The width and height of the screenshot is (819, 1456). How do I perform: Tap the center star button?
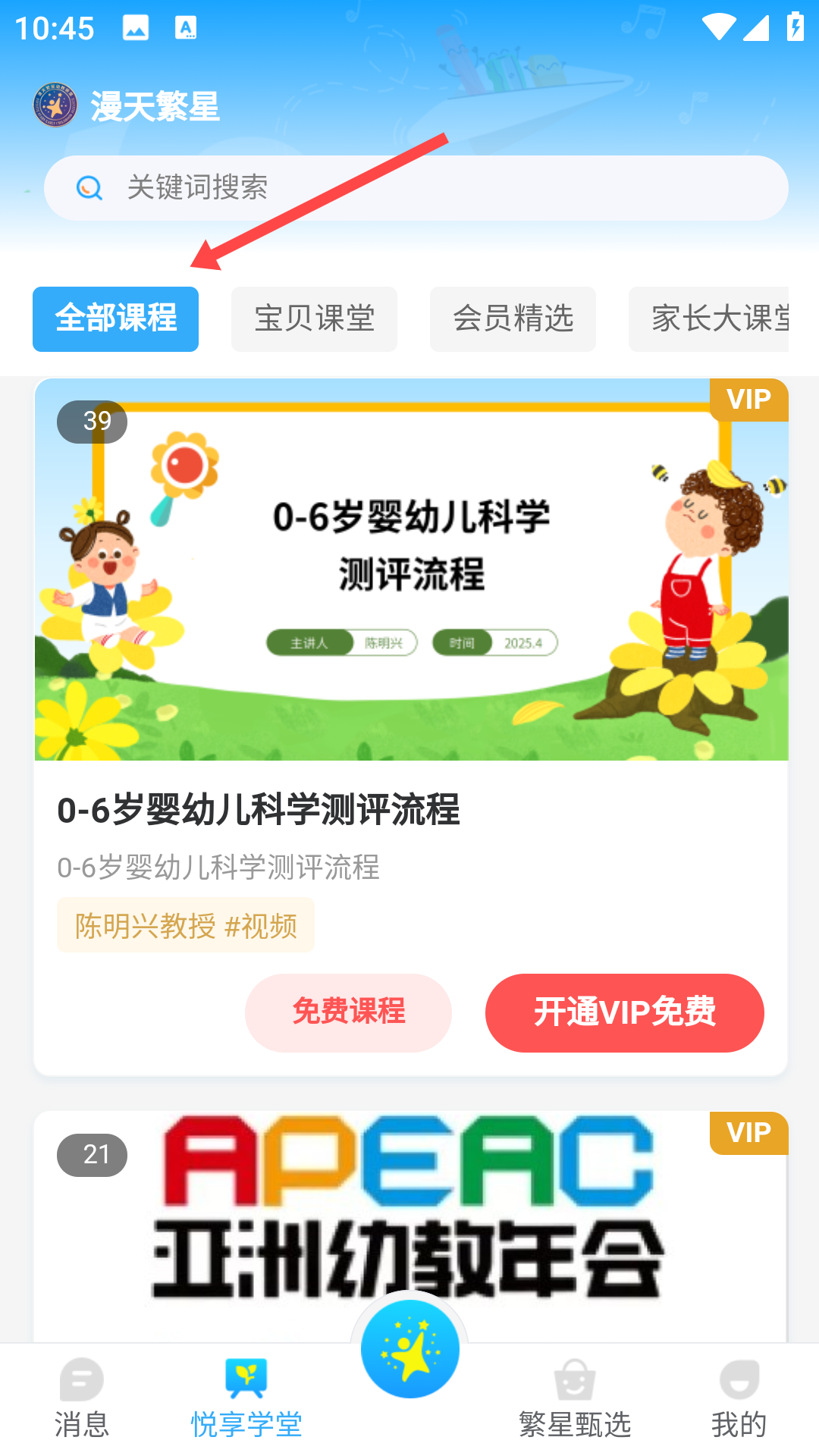(409, 1350)
